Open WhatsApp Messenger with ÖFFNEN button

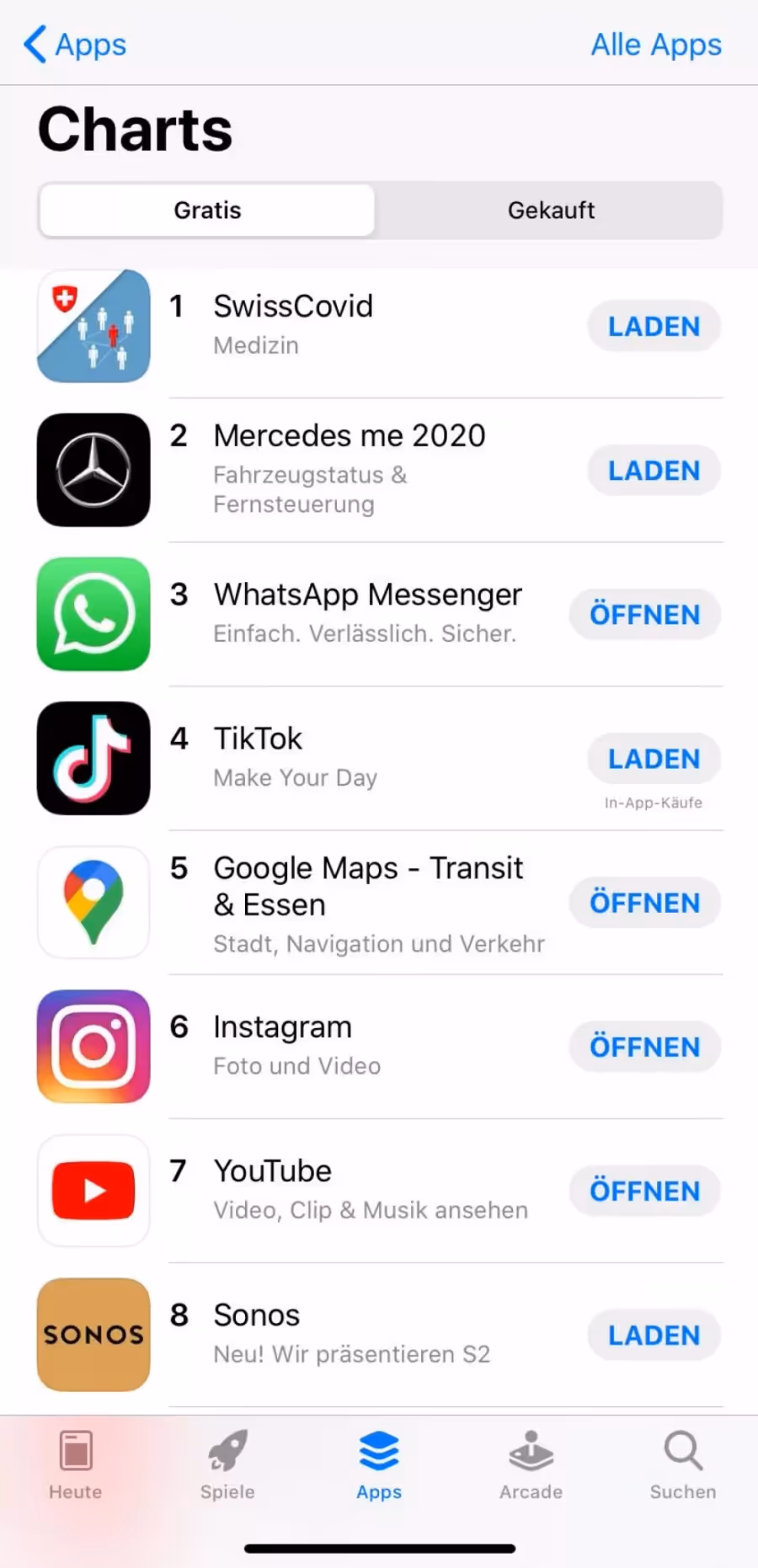[x=645, y=614]
